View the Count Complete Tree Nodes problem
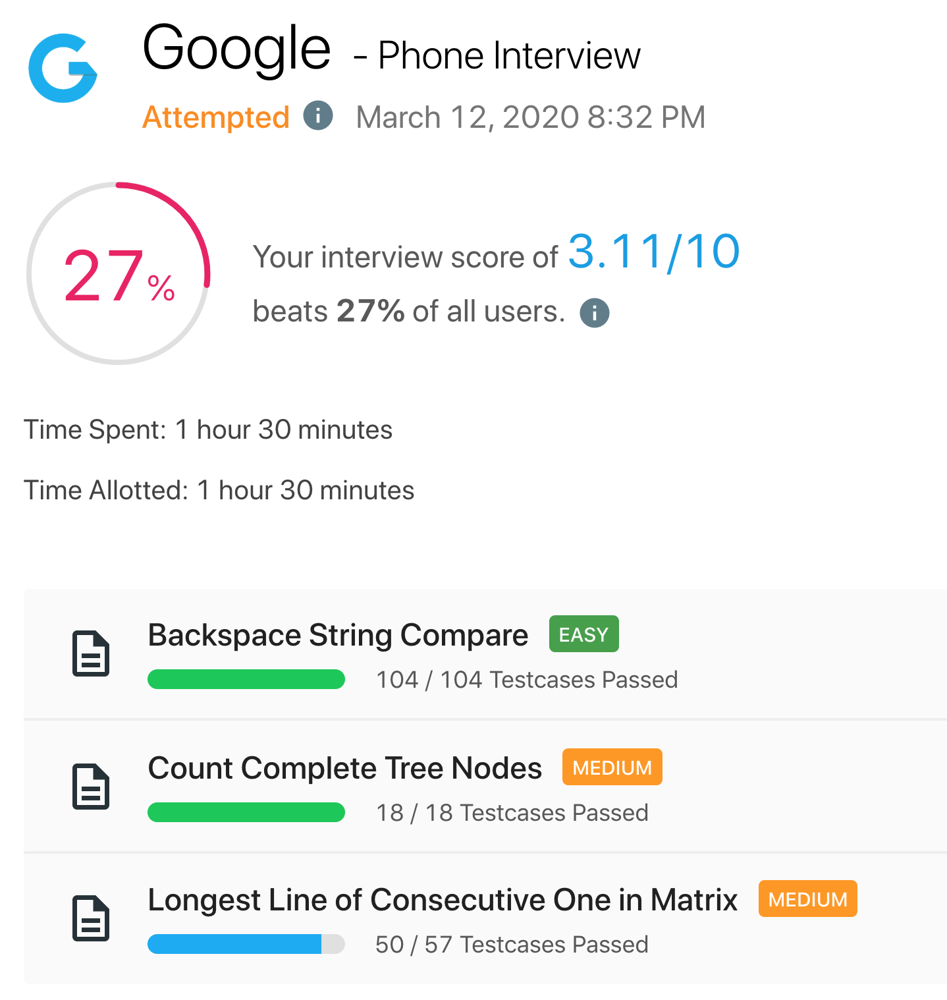 (345, 768)
